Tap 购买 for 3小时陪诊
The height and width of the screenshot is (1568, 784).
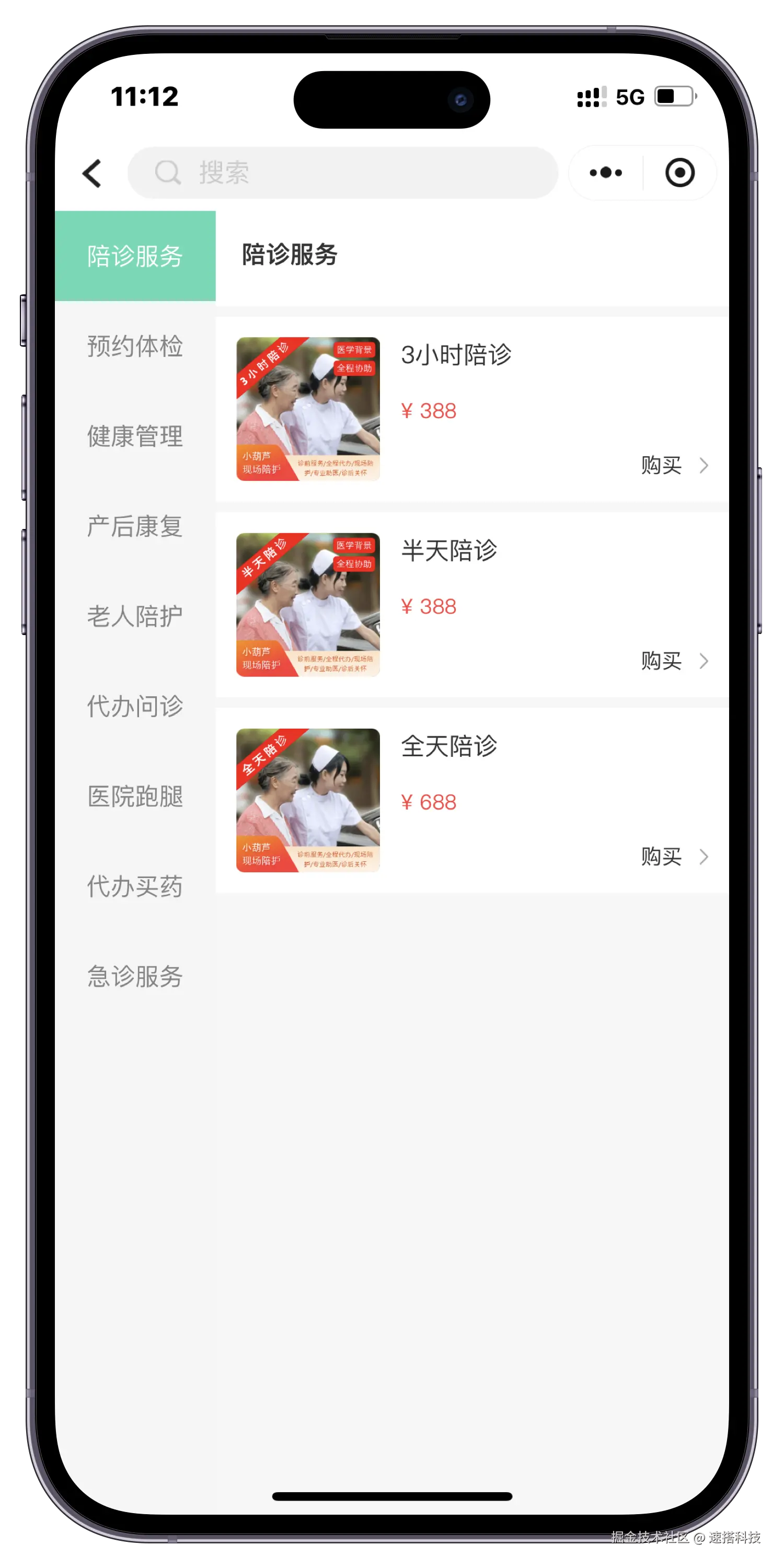pos(673,466)
